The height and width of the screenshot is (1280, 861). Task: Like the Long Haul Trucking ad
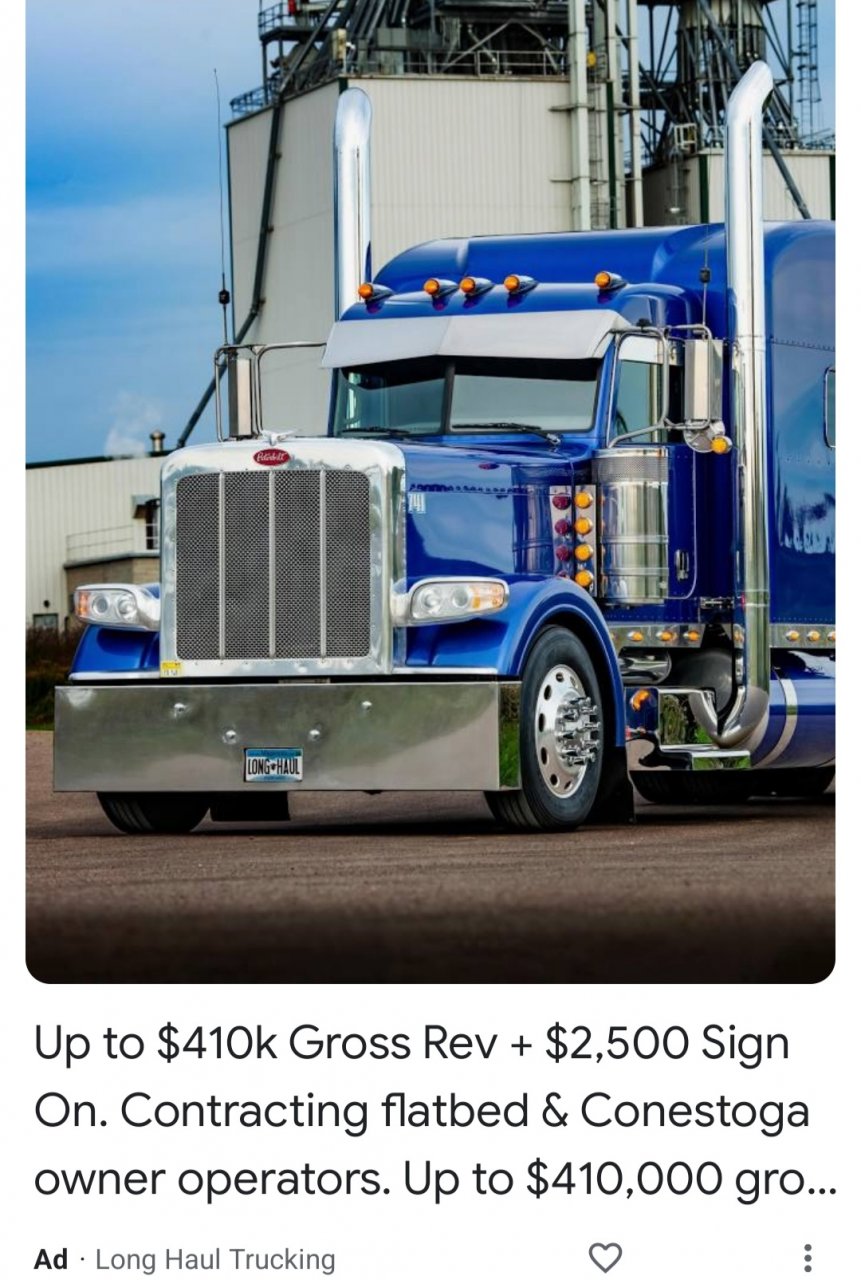604,1257
